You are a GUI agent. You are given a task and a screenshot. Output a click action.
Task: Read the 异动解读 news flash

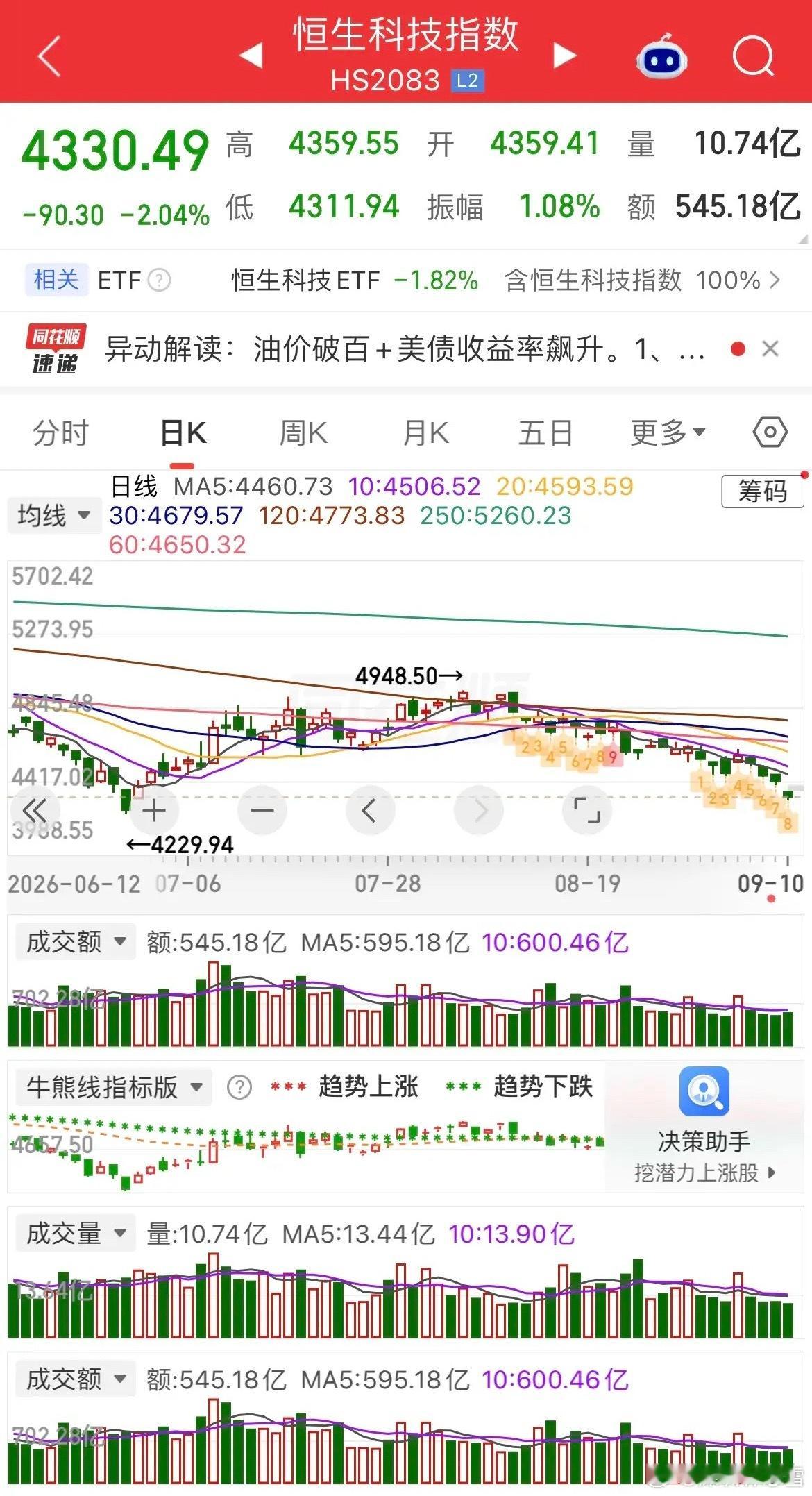point(405,348)
